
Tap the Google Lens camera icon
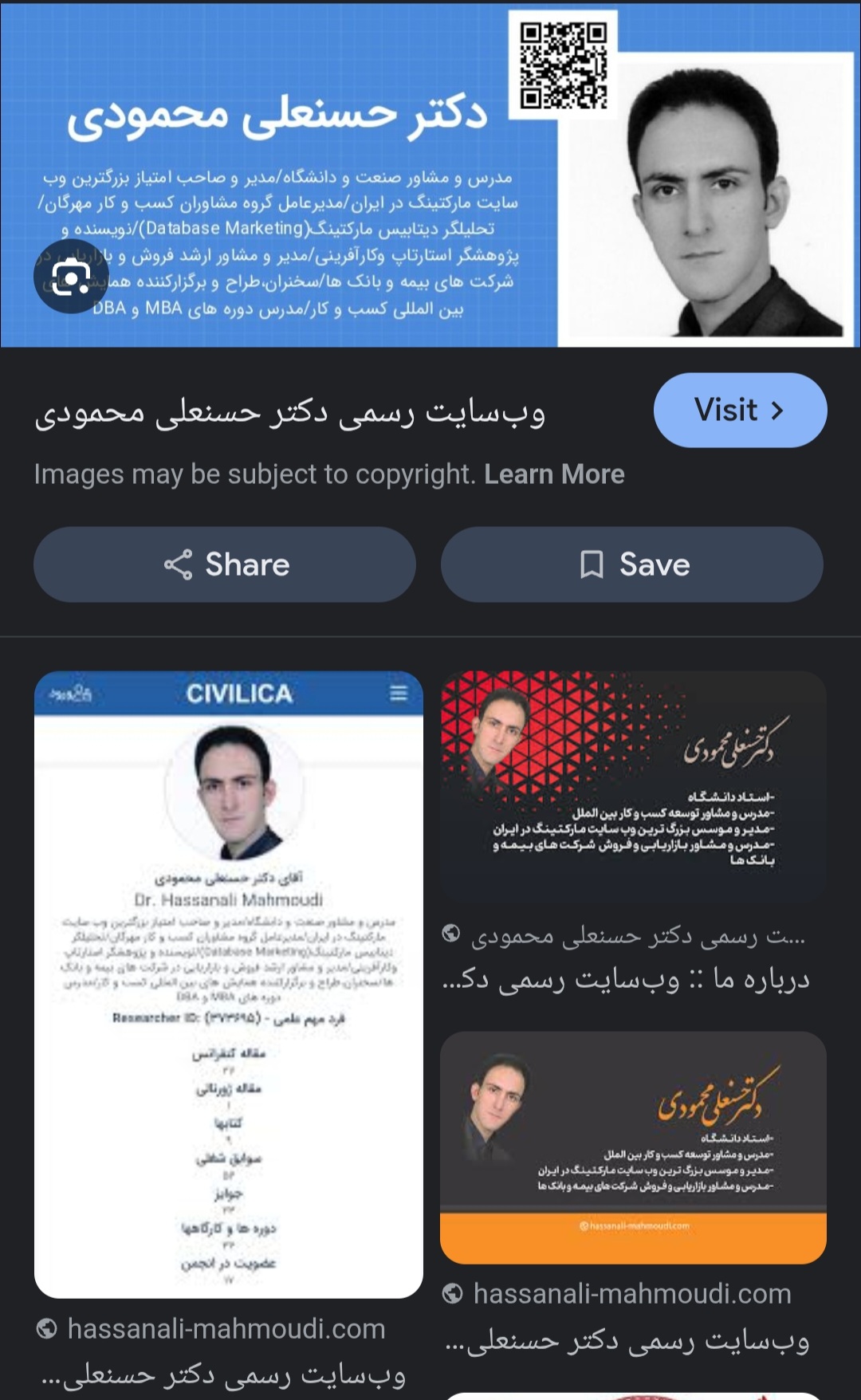[x=71, y=276]
